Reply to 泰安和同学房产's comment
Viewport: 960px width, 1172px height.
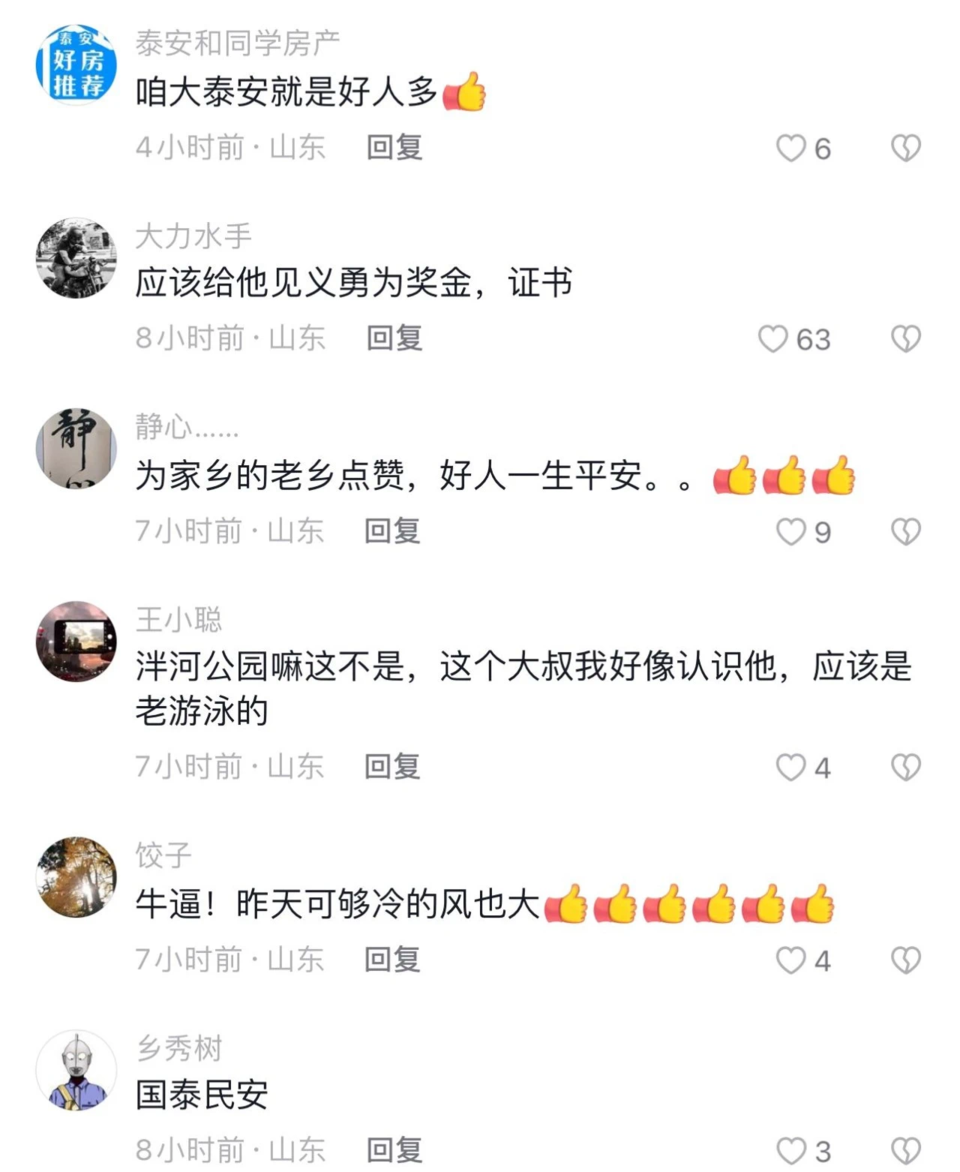click(x=394, y=148)
